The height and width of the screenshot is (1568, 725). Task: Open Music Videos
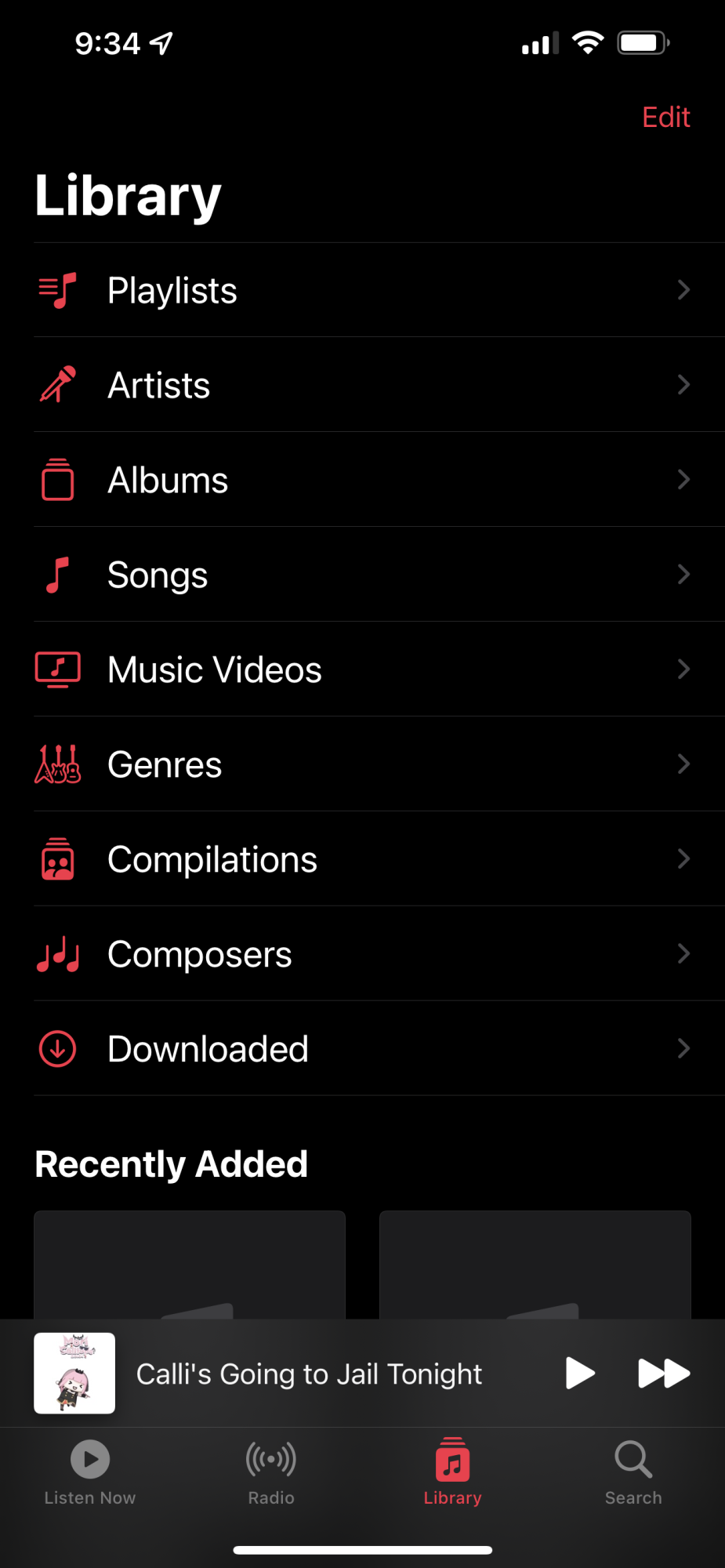click(362, 670)
